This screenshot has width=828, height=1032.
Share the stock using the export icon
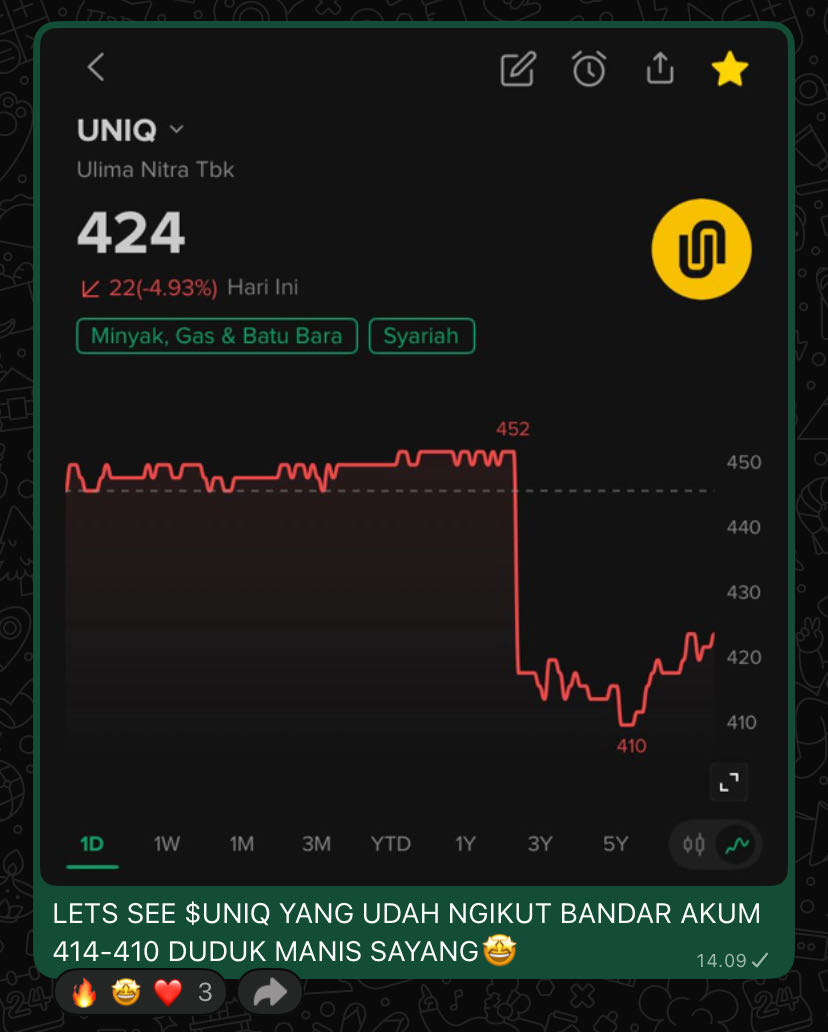[x=659, y=69]
